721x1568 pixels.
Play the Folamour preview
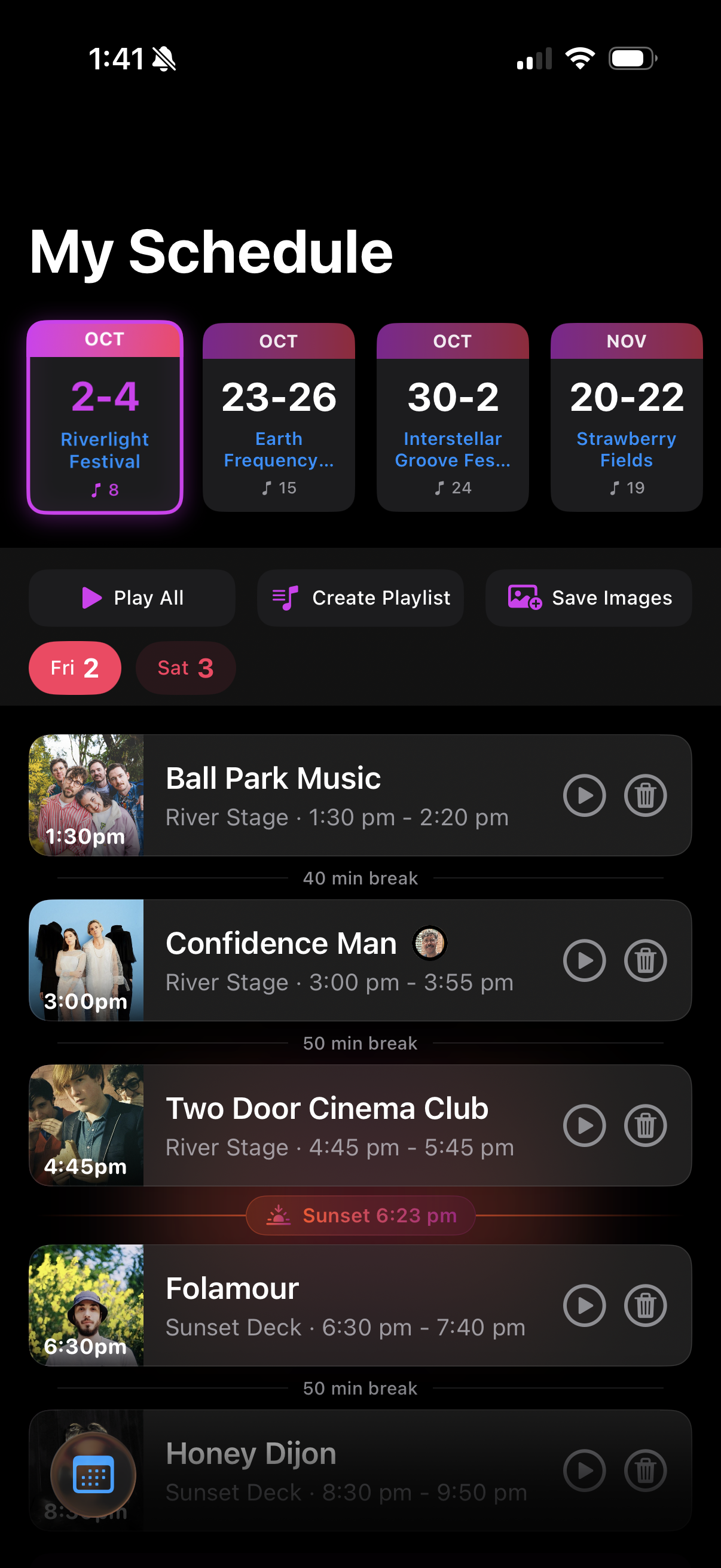pyautogui.click(x=584, y=1305)
